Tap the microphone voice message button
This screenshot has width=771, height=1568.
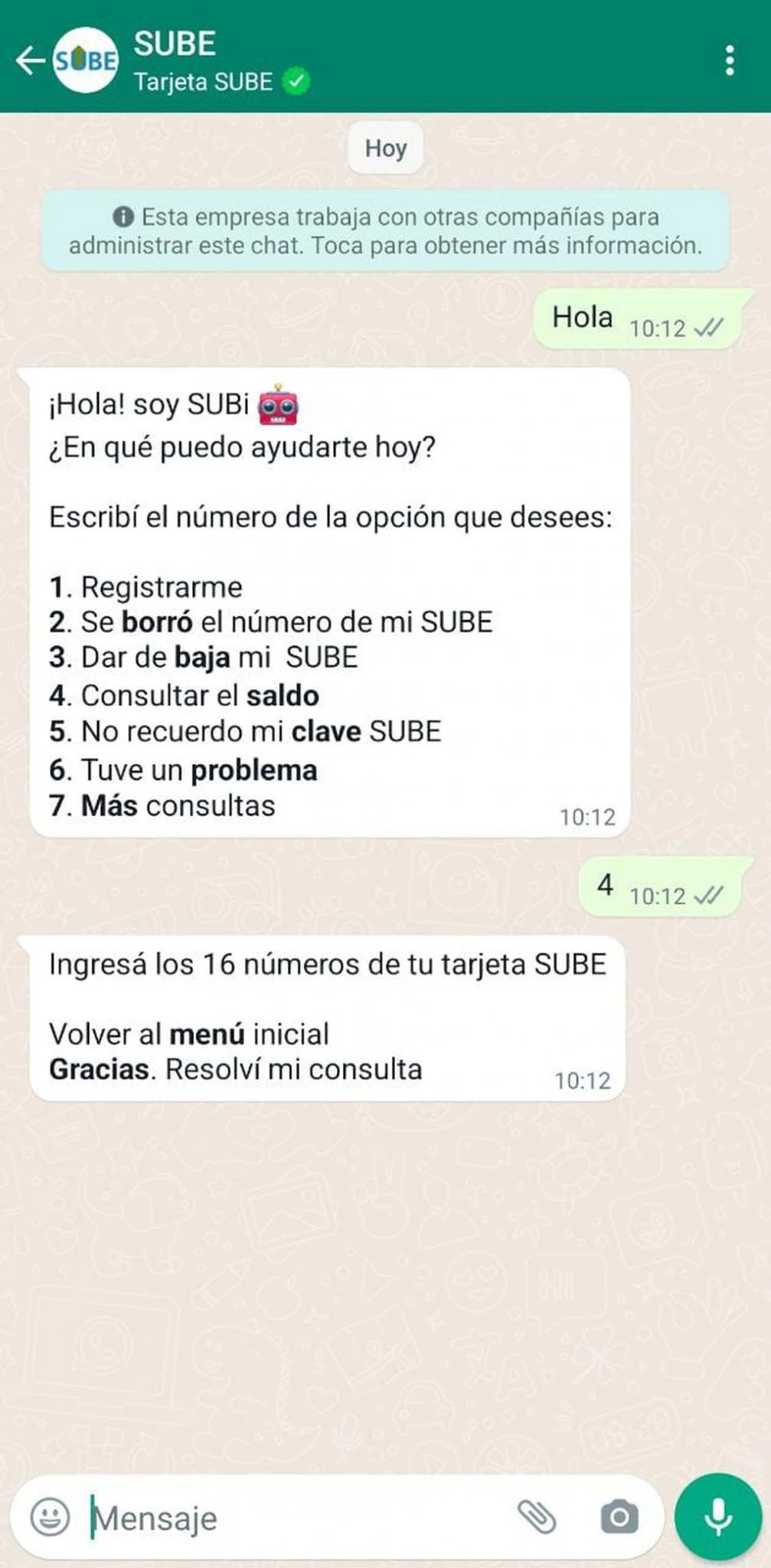pos(717,1517)
